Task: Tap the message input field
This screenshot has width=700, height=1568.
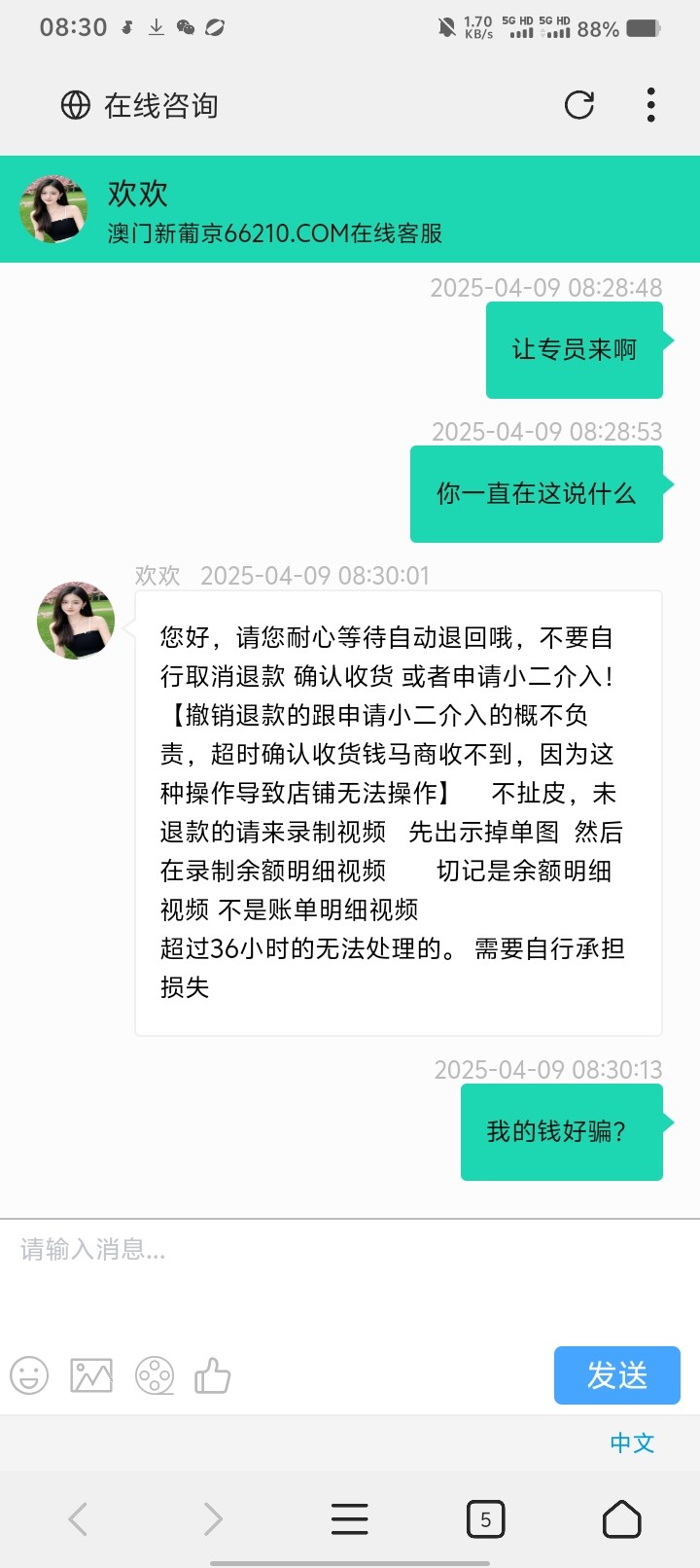Action: click(350, 1274)
